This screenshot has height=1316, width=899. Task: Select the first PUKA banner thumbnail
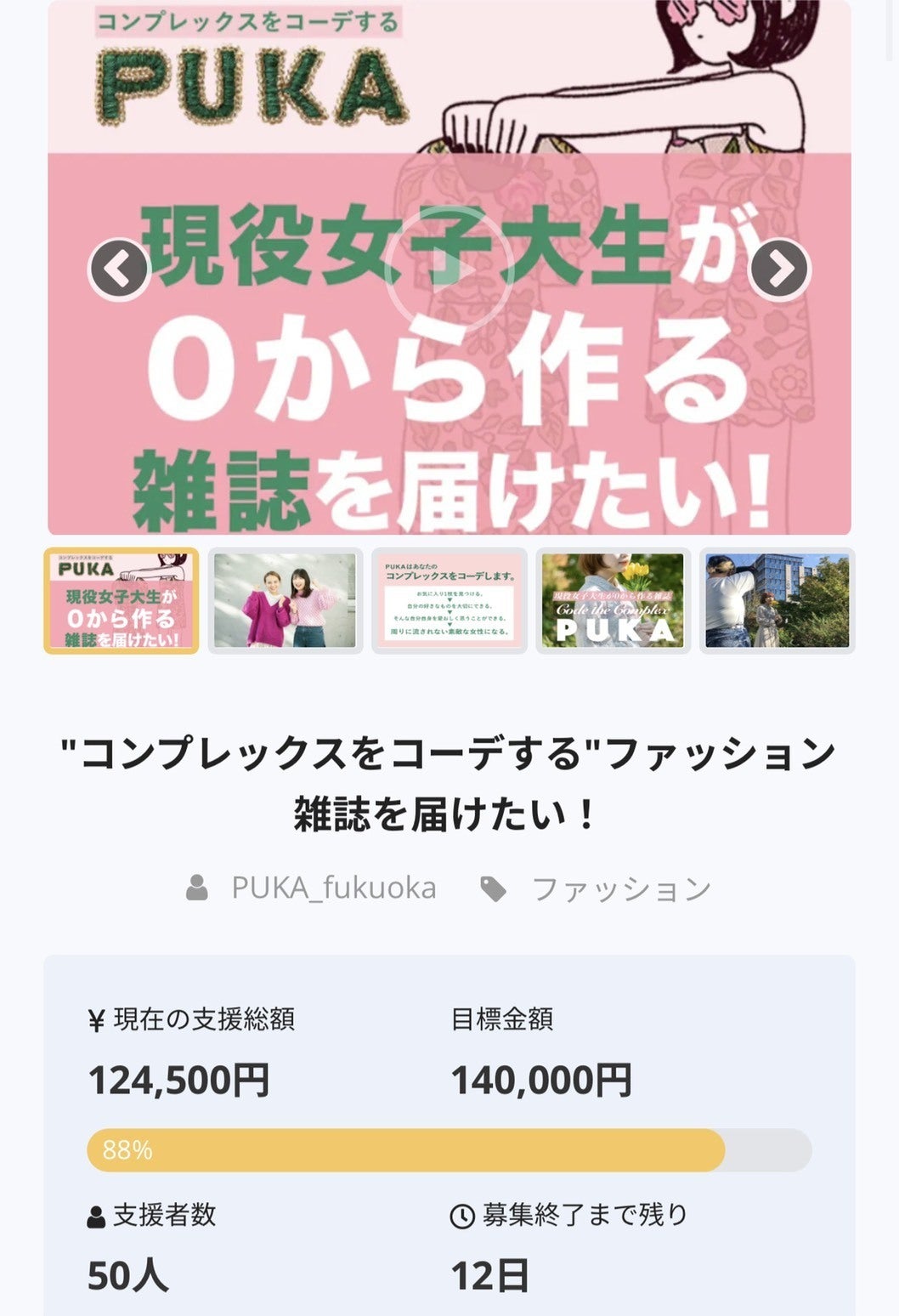[122, 601]
